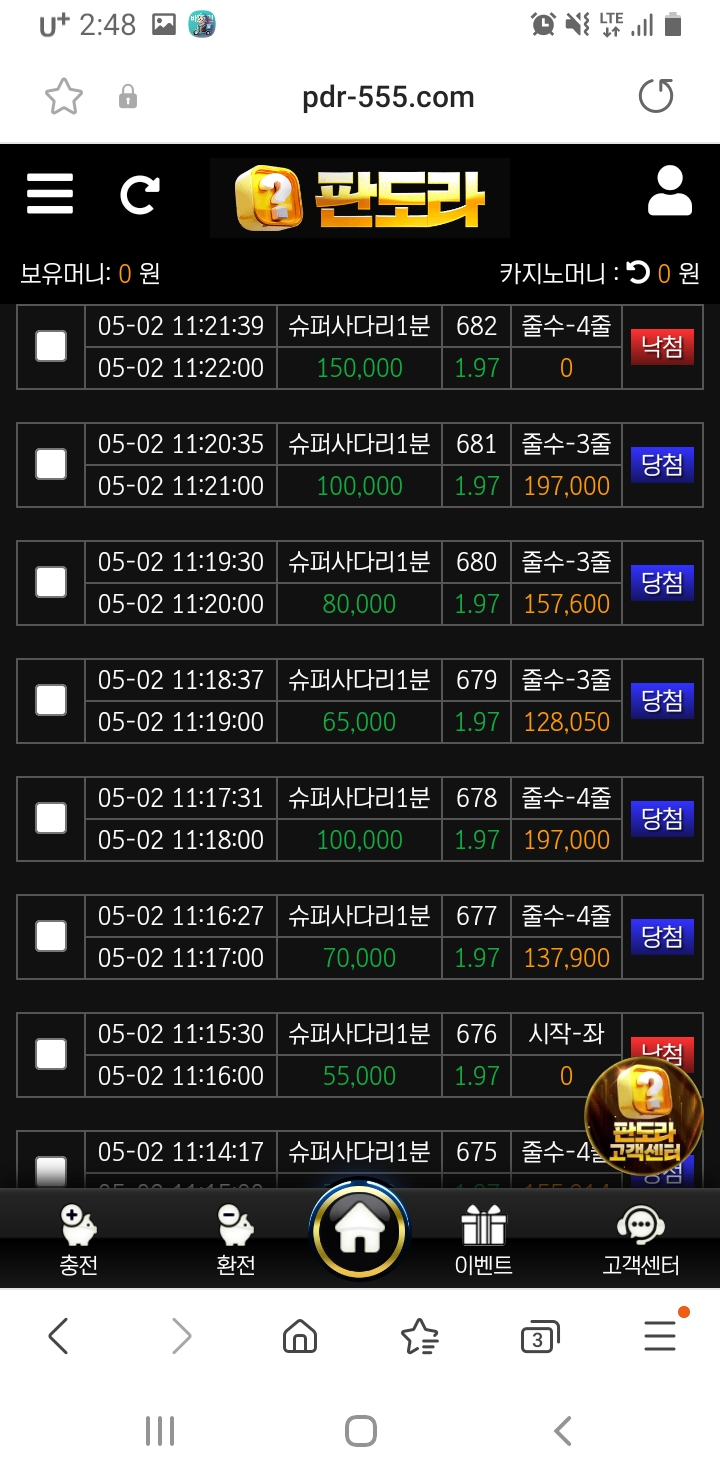720x1480 pixels.
Task: Check the box for round 680
Action: pyautogui.click(x=51, y=583)
